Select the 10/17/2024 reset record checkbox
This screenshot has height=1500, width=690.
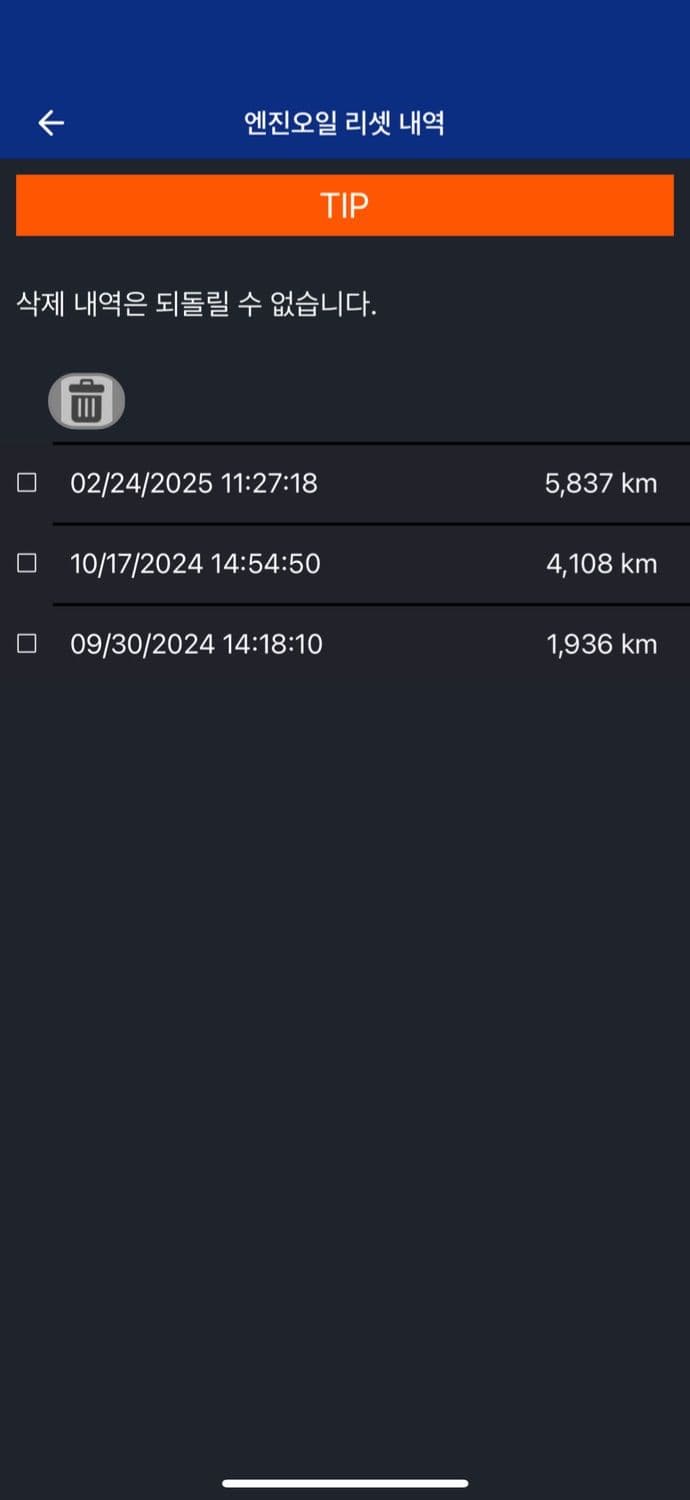click(x=27, y=563)
